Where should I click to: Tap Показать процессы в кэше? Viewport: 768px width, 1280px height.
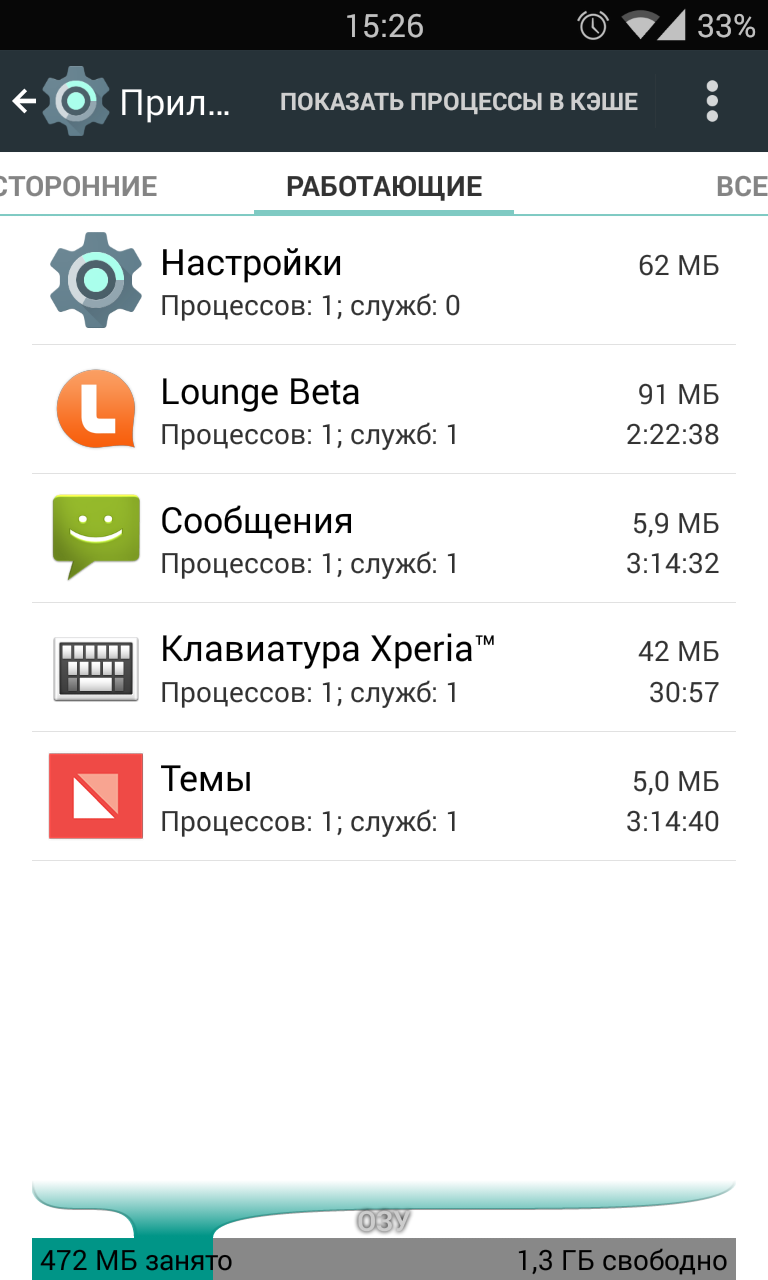click(x=458, y=101)
